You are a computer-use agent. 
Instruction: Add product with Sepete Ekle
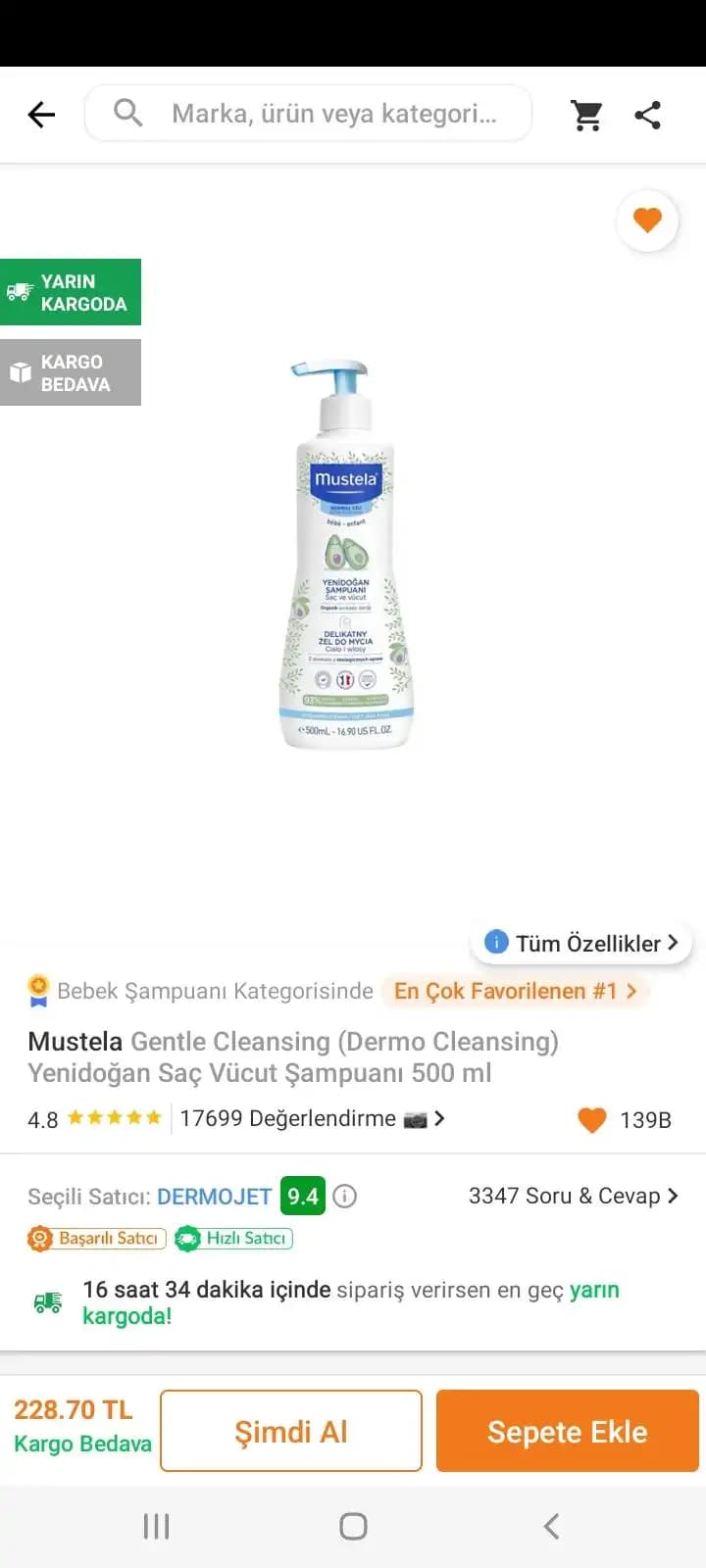(567, 1431)
